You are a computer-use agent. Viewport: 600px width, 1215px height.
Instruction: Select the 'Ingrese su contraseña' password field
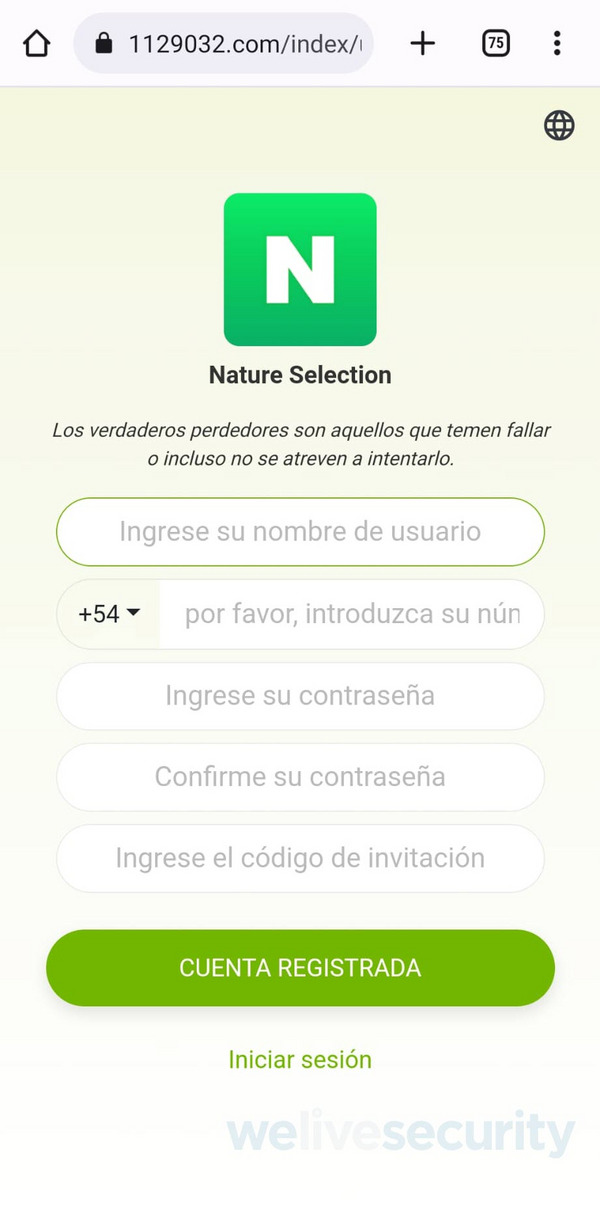[300, 695]
